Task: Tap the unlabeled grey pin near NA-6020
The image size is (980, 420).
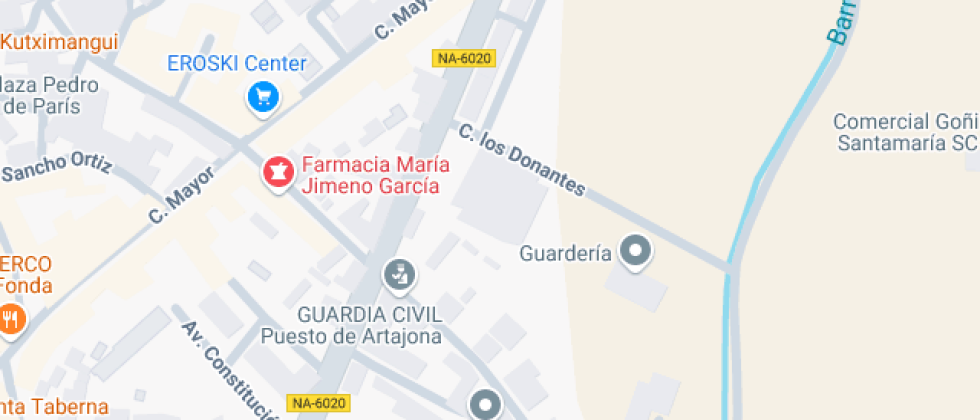Action: pyautogui.click(x=486, y=405)
